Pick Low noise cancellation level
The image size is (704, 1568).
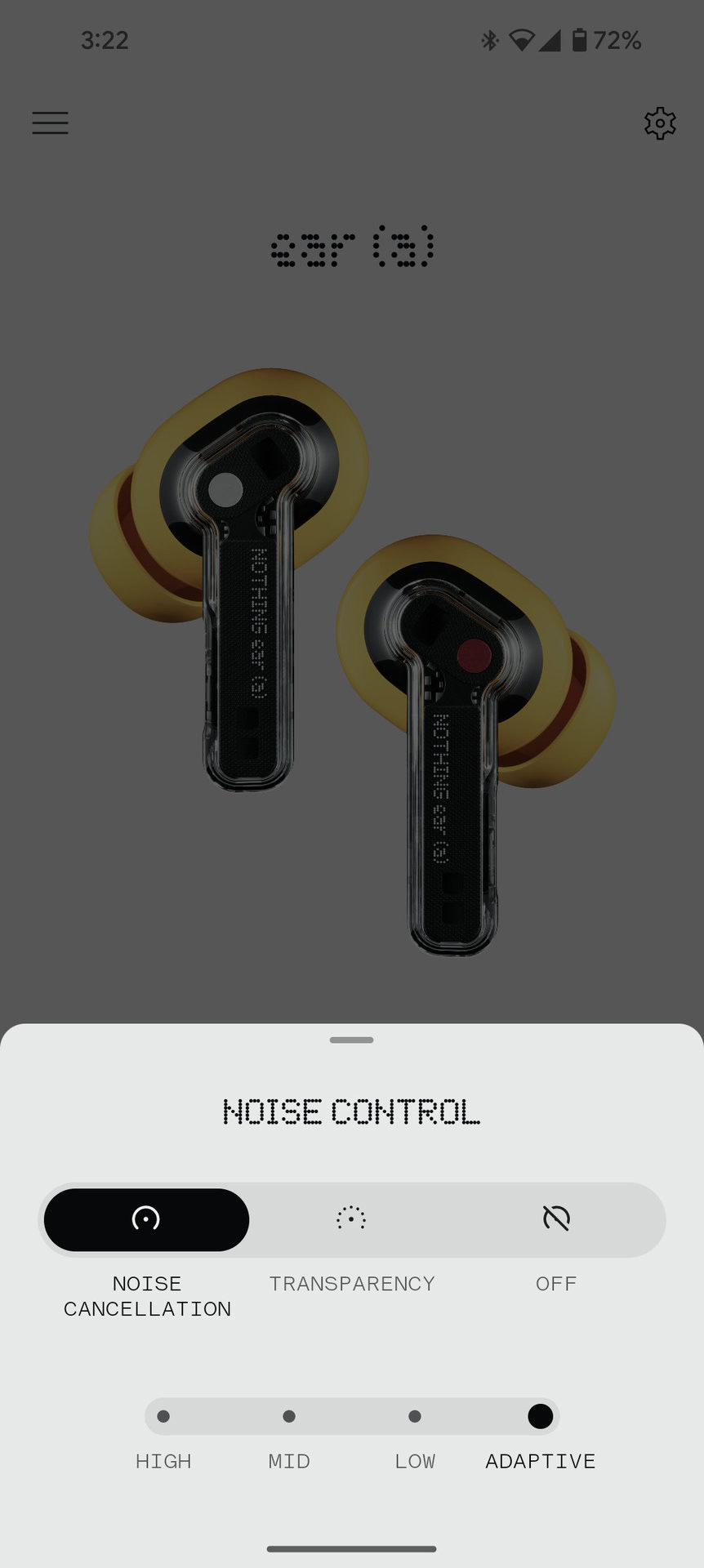pyautogui.click(x=415, y=1416)
